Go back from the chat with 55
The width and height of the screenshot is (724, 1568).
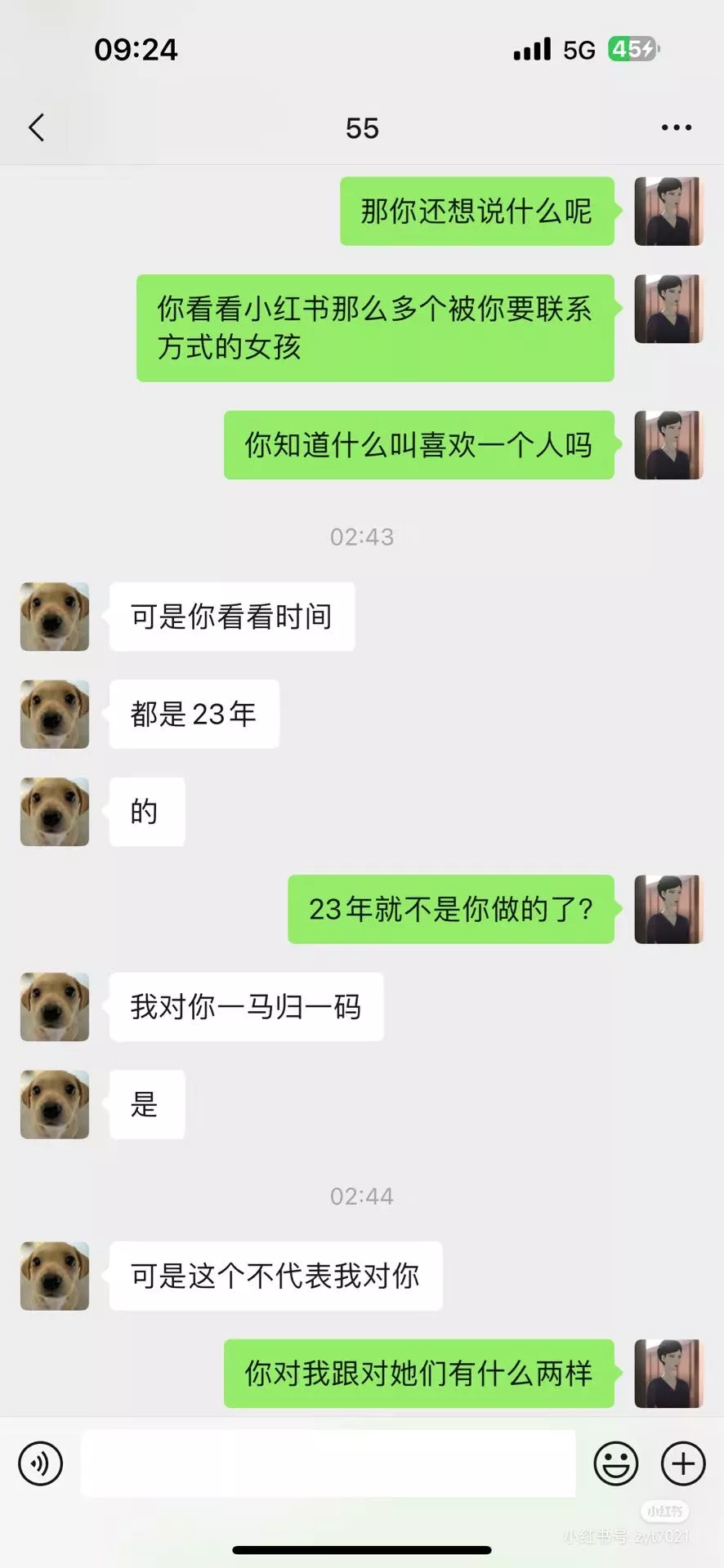[x=37, y=127]
